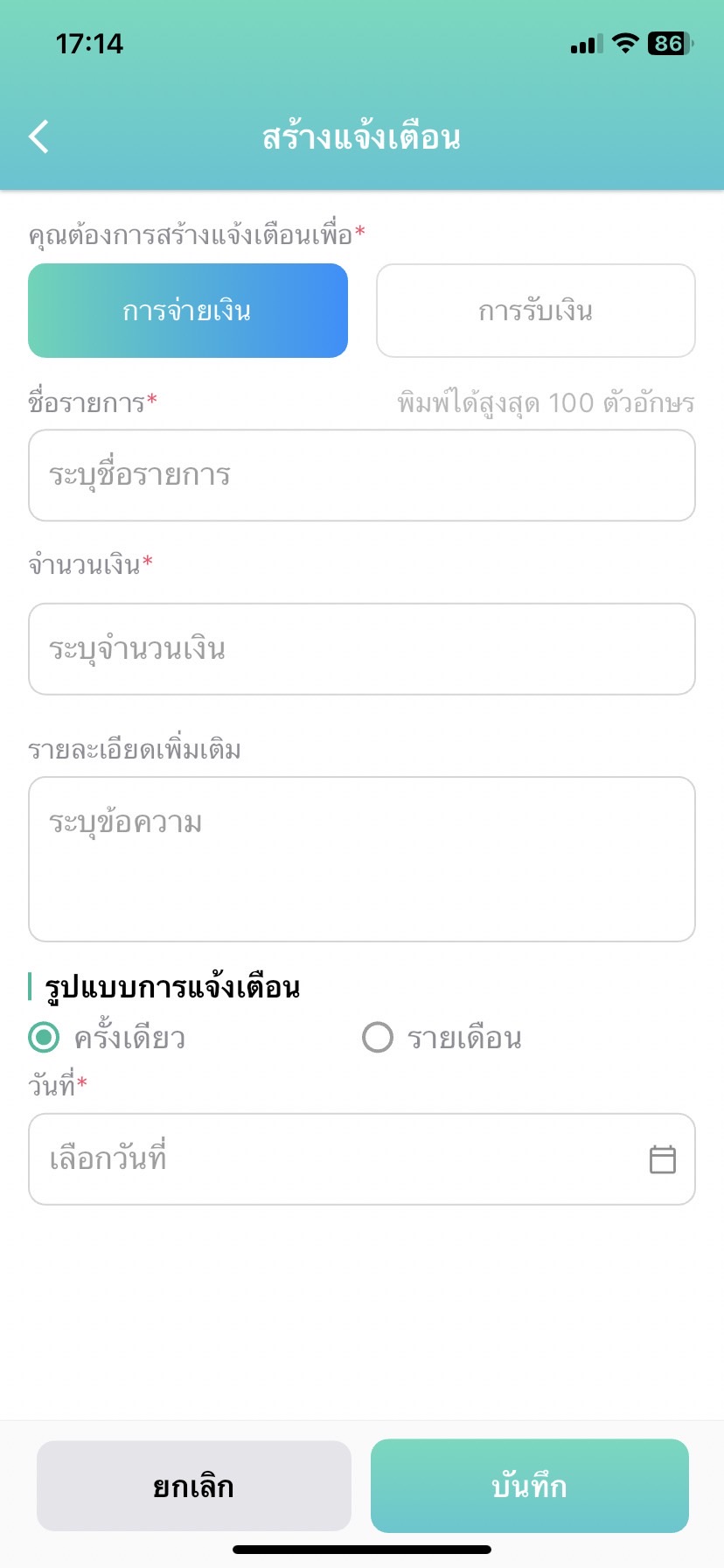The height and width of the screenshot is (1568, 724).
Task: Tap the ระบุชื่อรายการ name field
Action: coord(361,475)
